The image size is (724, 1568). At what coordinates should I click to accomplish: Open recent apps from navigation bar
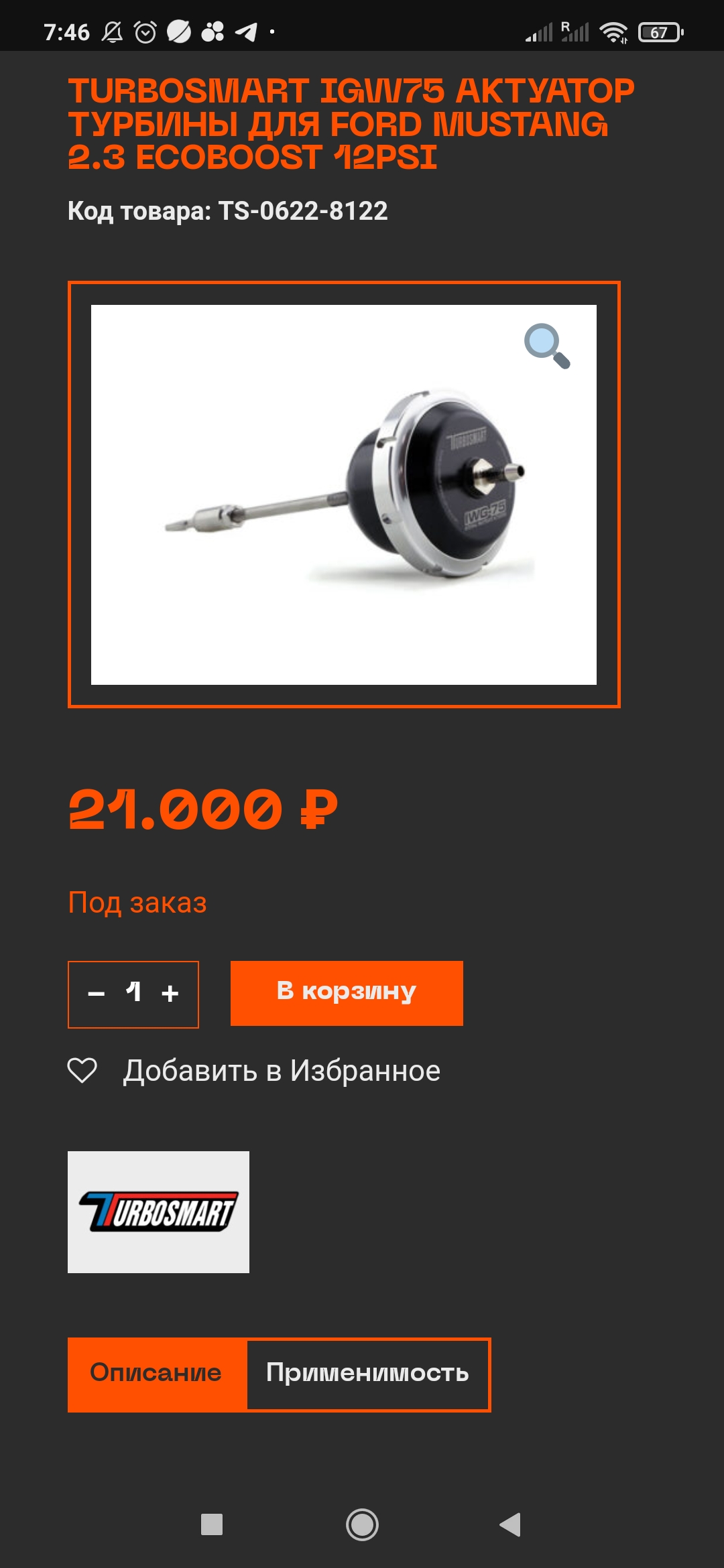(212, 1524)
